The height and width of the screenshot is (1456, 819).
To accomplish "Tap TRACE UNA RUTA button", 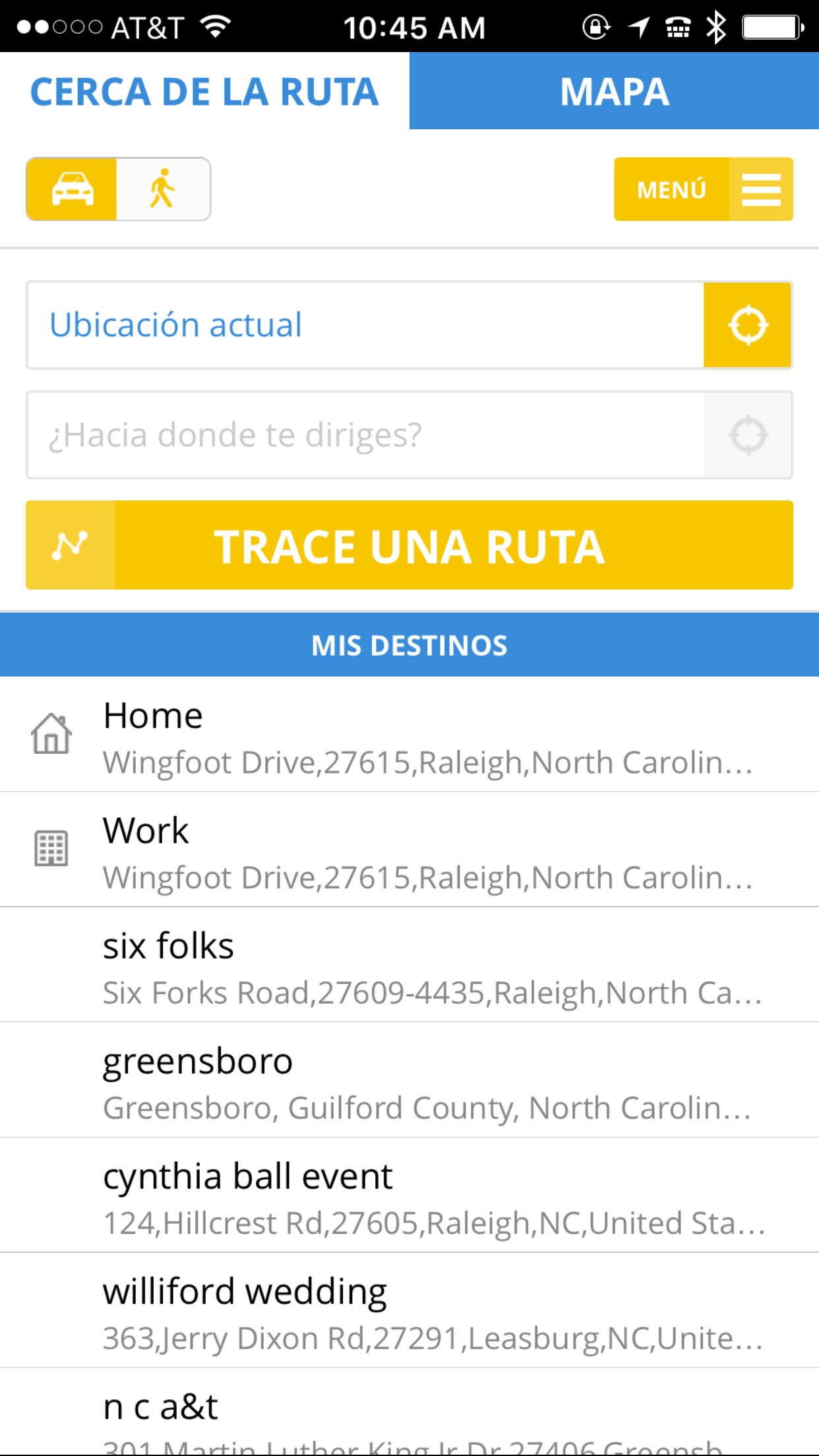I will (409, 545).
